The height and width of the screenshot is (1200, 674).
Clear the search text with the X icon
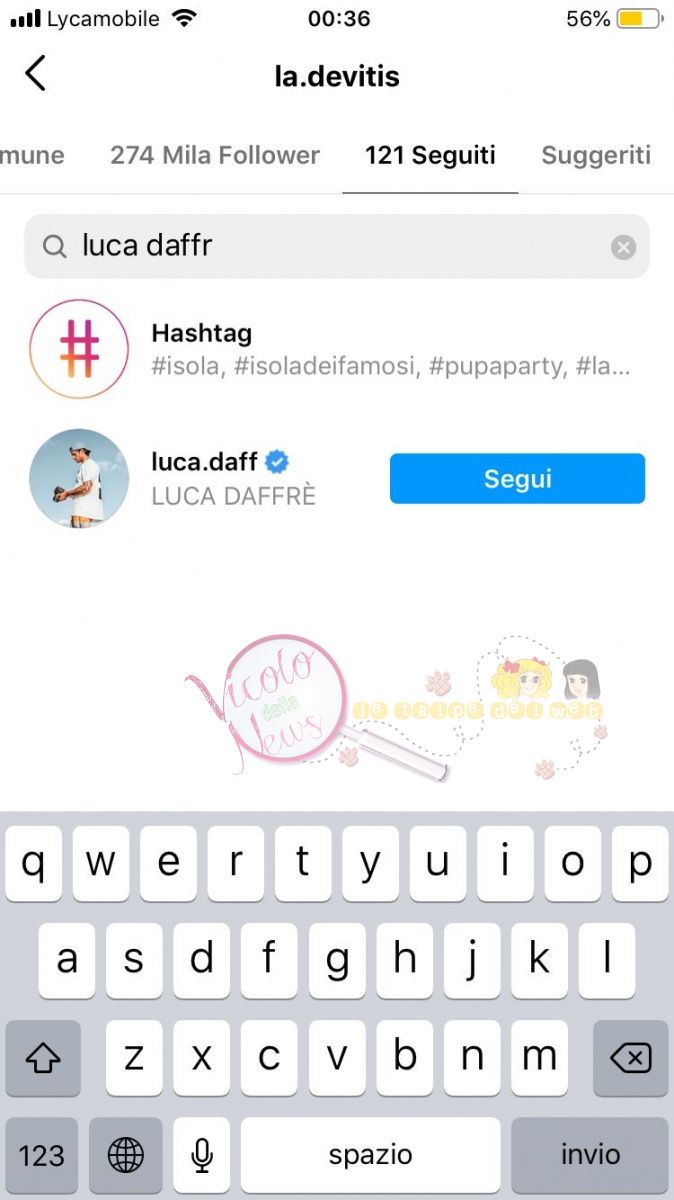(623, 247)
